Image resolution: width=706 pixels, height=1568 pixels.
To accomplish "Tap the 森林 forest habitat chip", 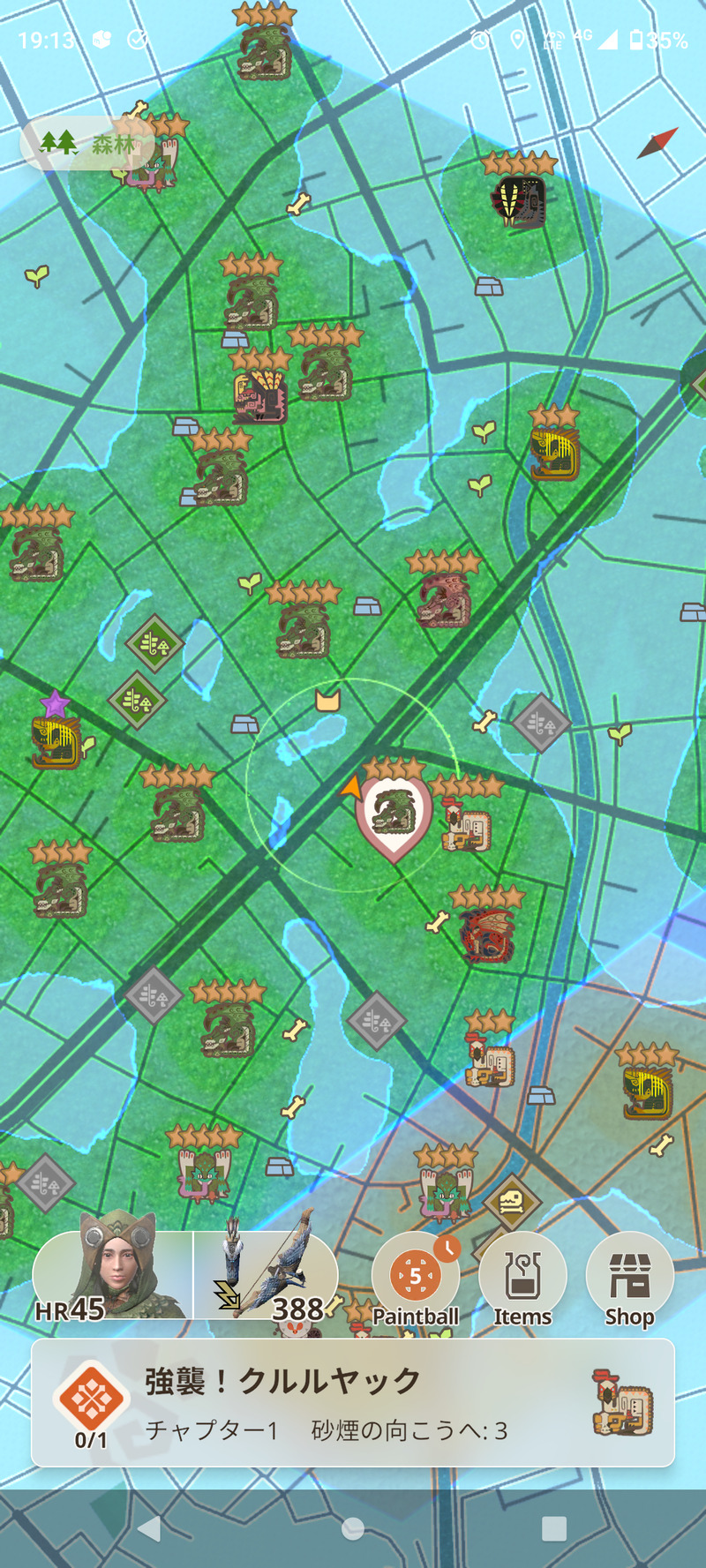I will pos(87,143).
